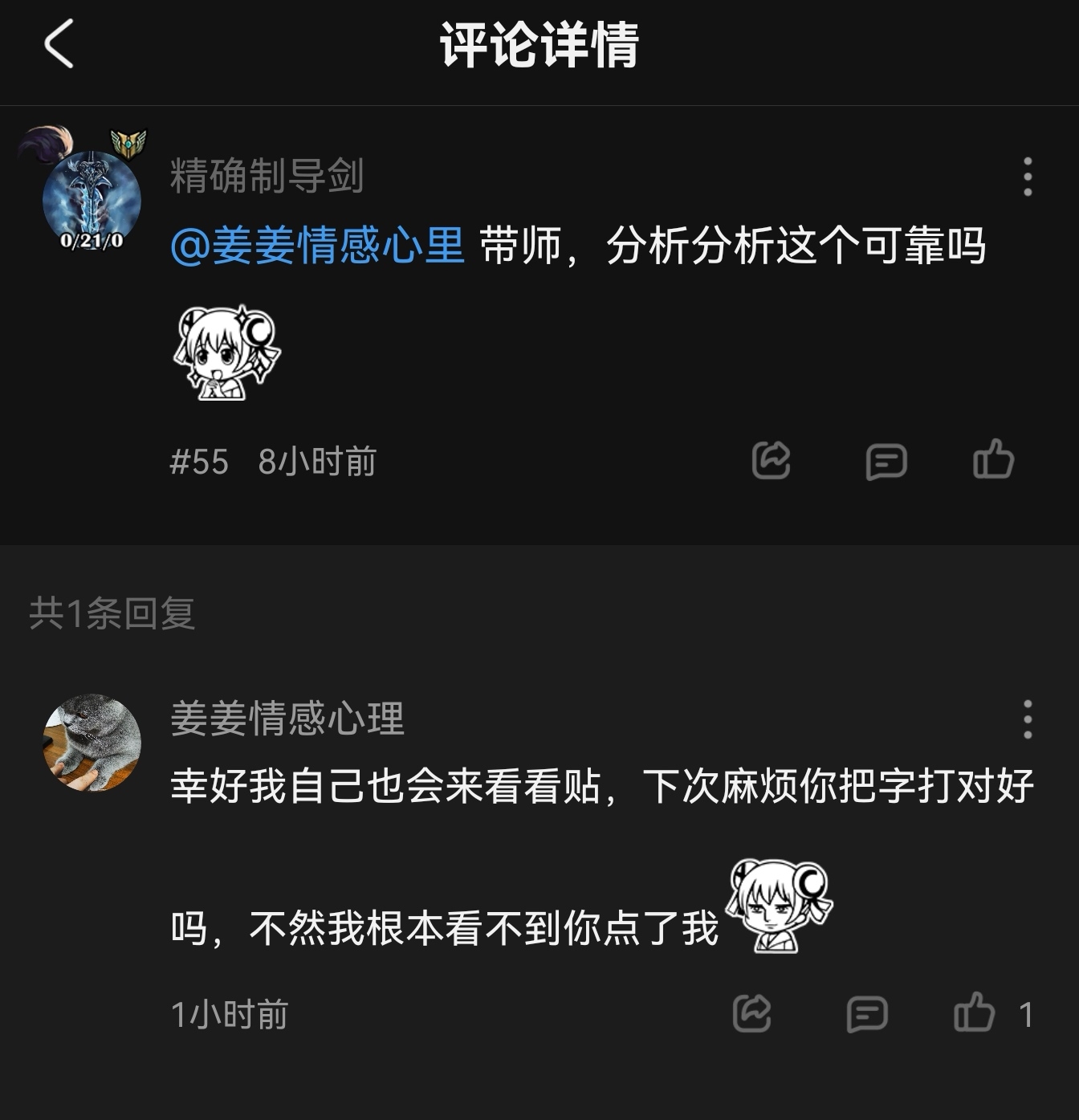Open overflow menu on 姜姜情感心理's reply
The width and height of the screenshot is (1079, 1120).
coord(1027,719)
